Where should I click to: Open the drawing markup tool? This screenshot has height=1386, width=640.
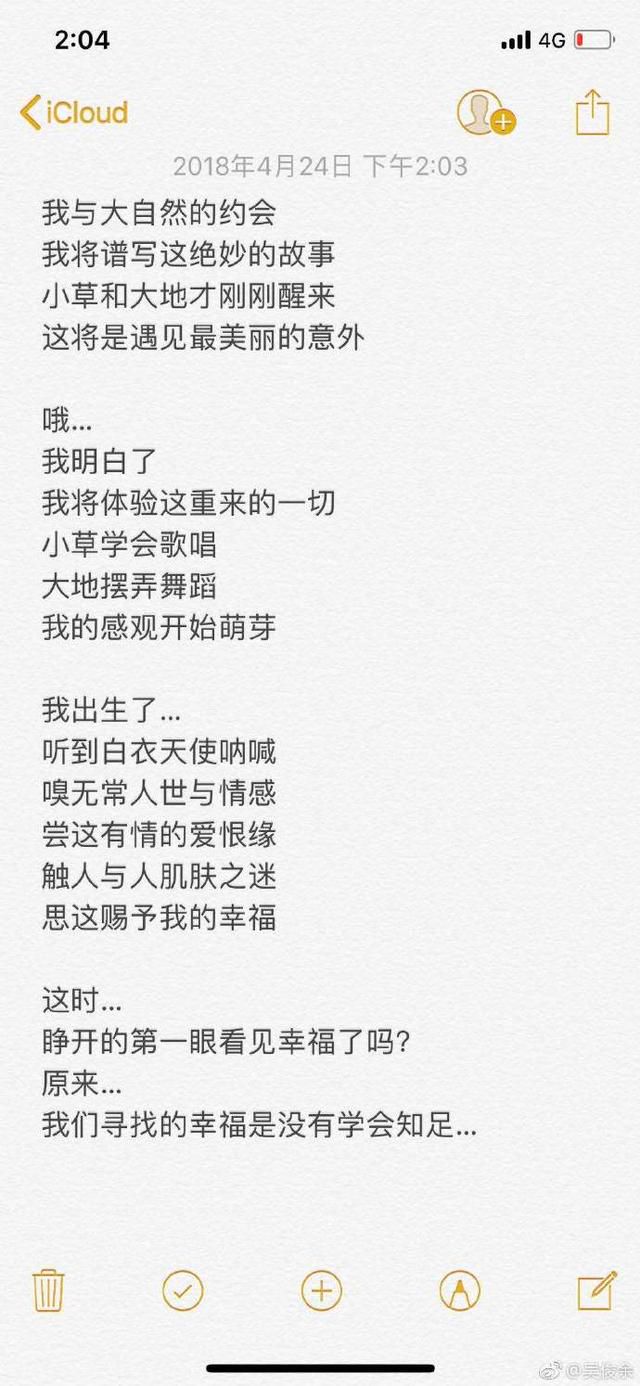[x=459, y=1290]
